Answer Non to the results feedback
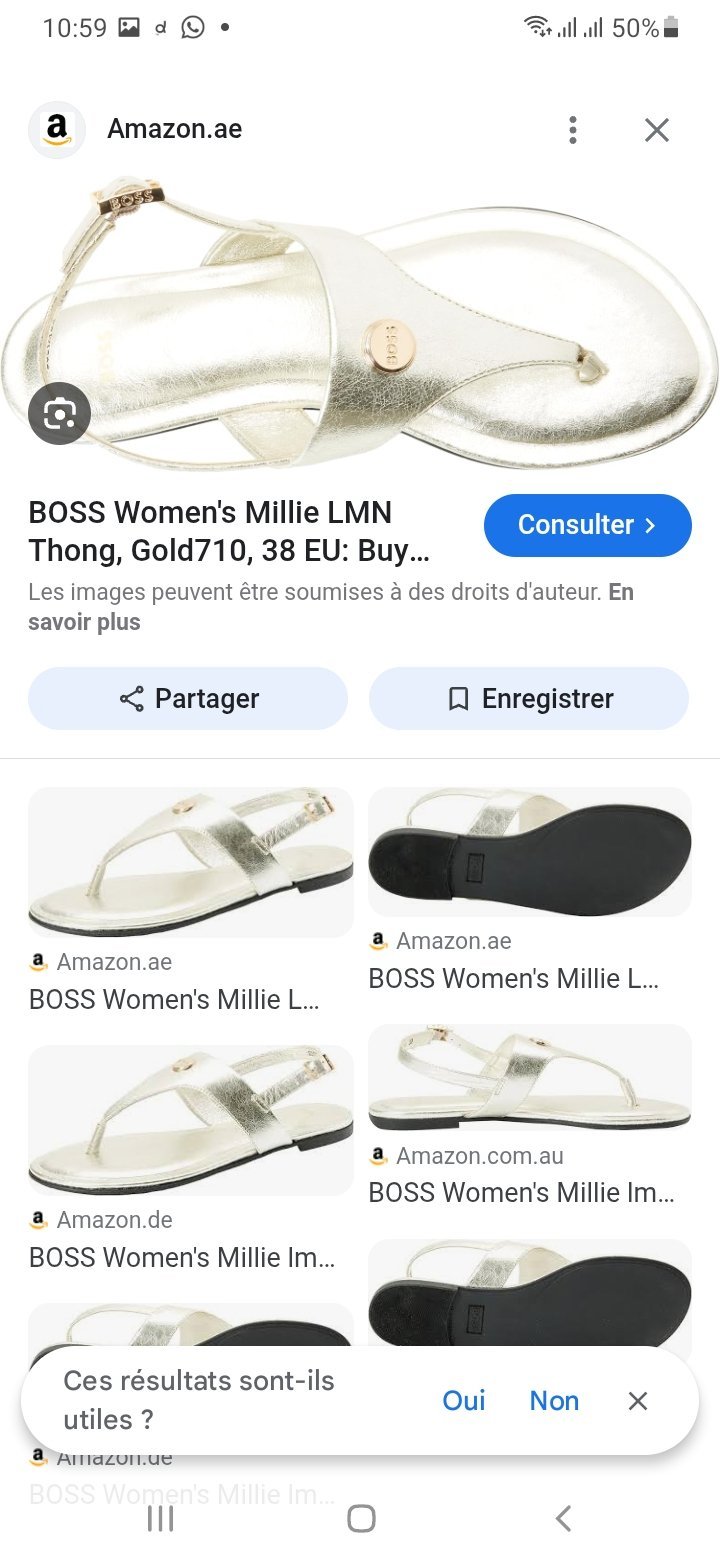Viewport: 720px width, 1560px height. pos(554,1401)
